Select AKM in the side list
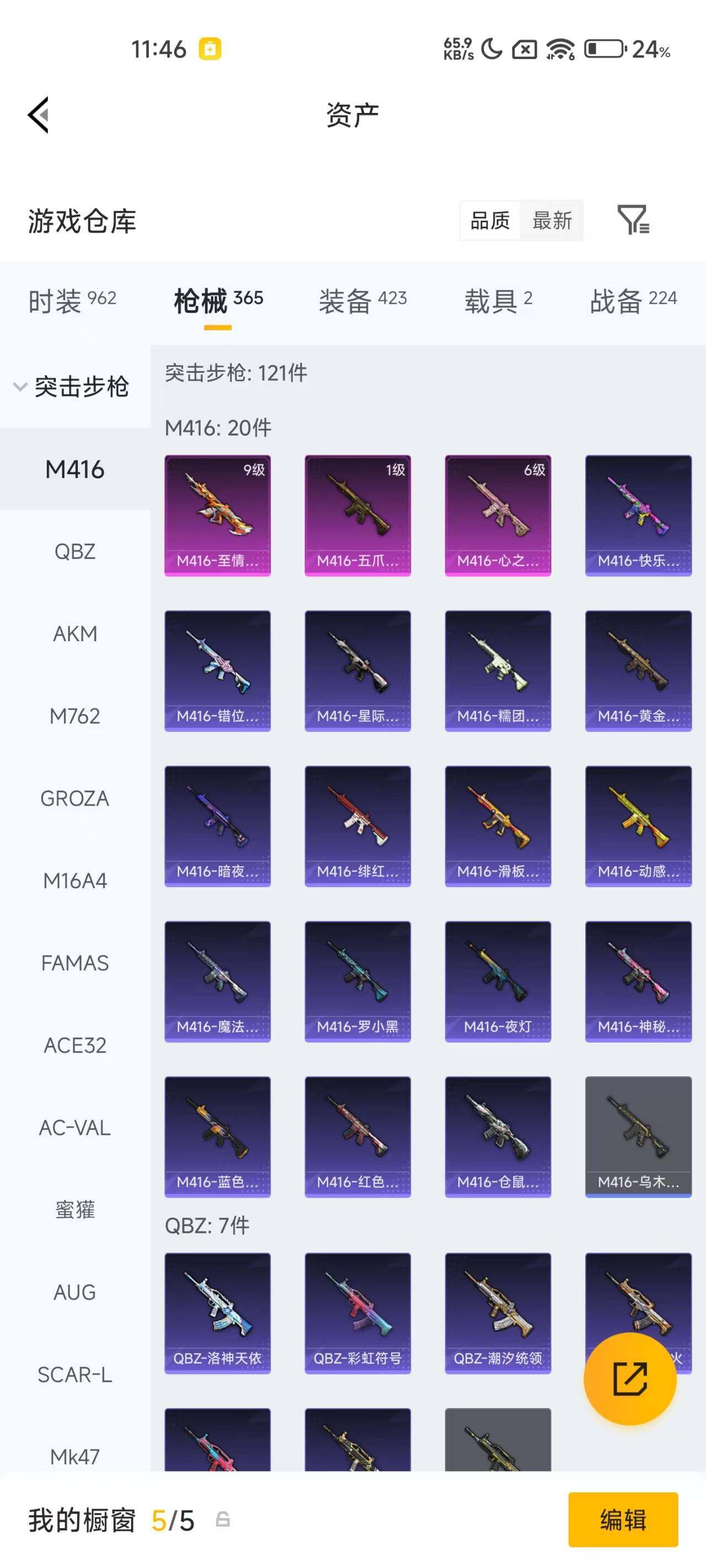The image size is (706, 1568). [x=75, y=633]
